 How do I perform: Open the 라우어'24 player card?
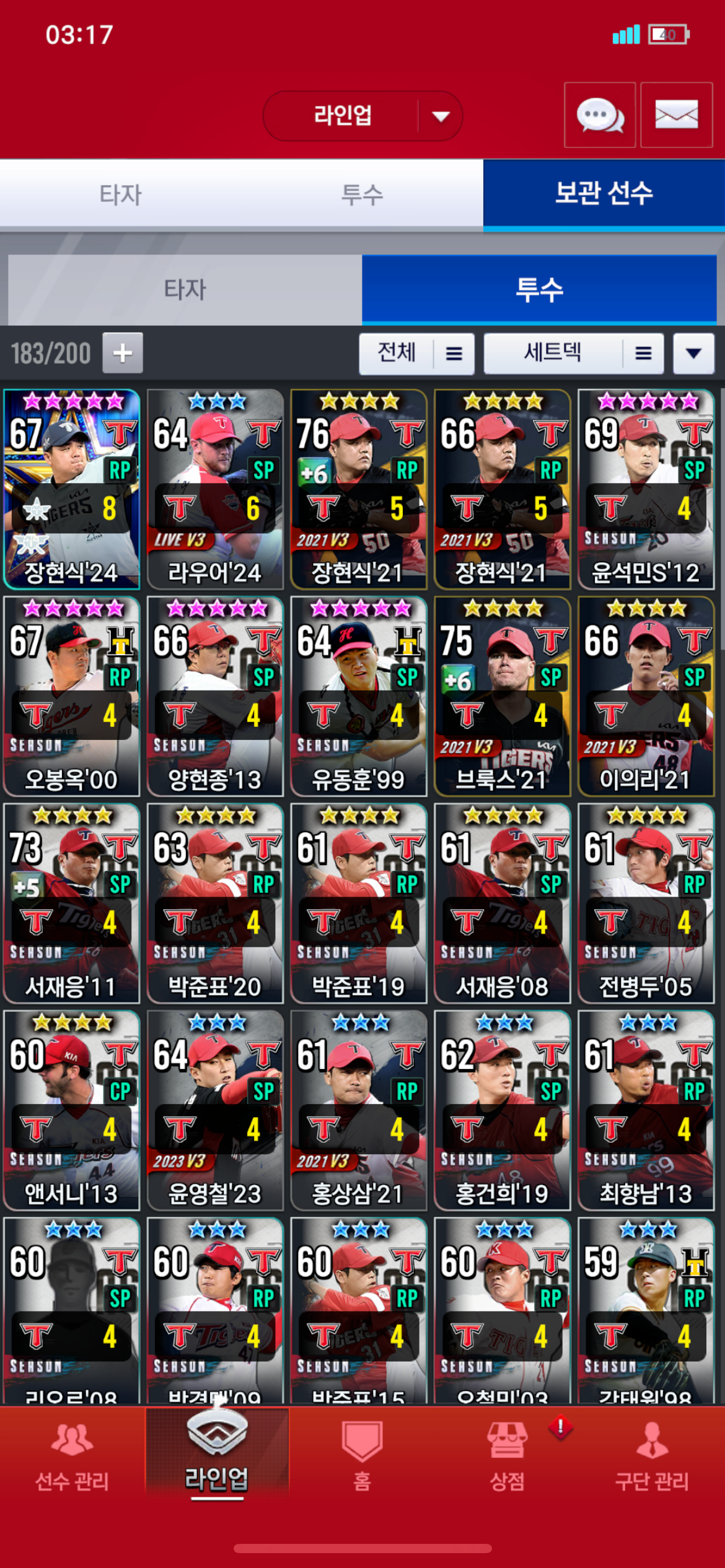pos(215,489)
